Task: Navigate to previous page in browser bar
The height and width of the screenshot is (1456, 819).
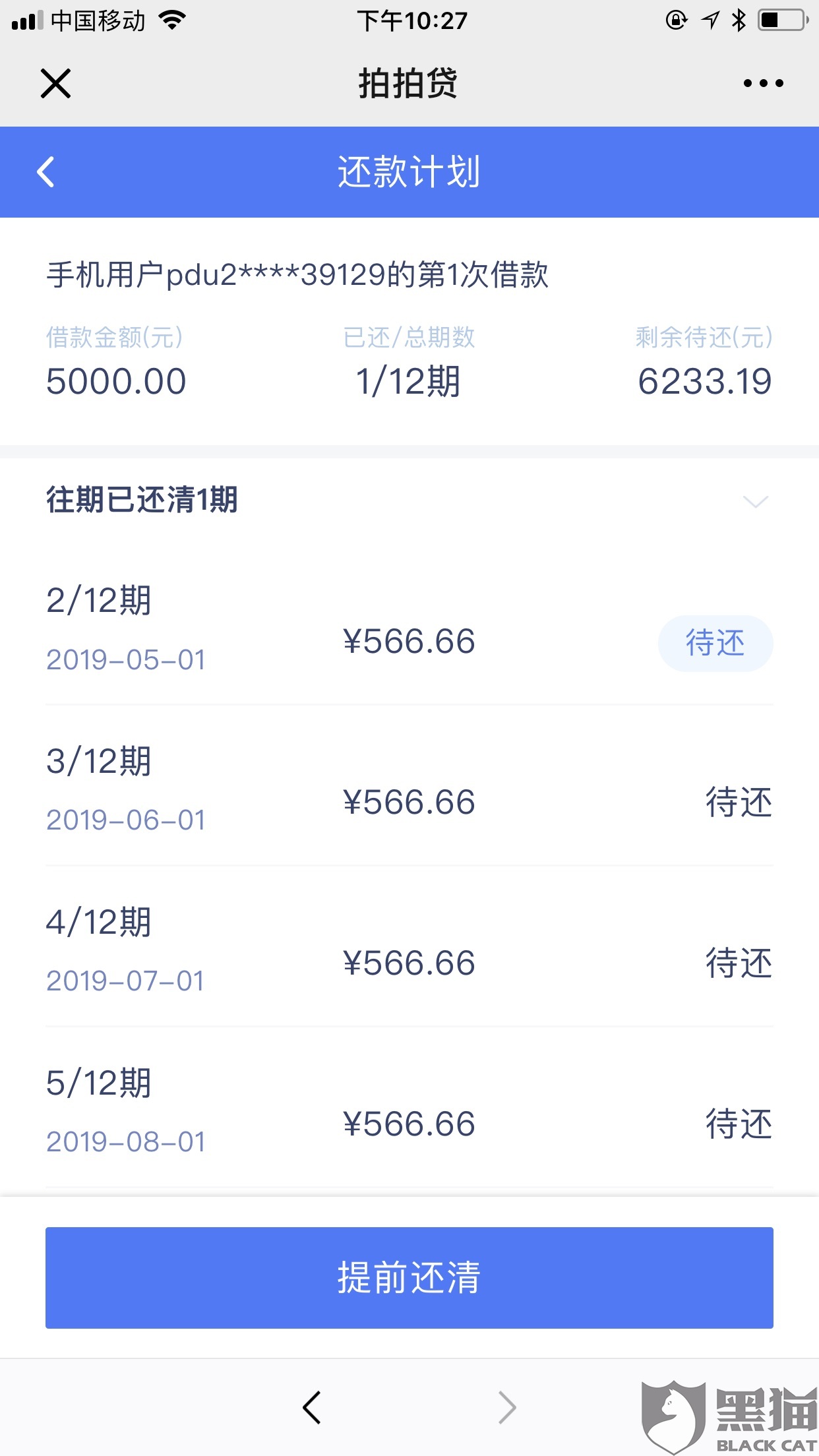Action: [312, 1407]
